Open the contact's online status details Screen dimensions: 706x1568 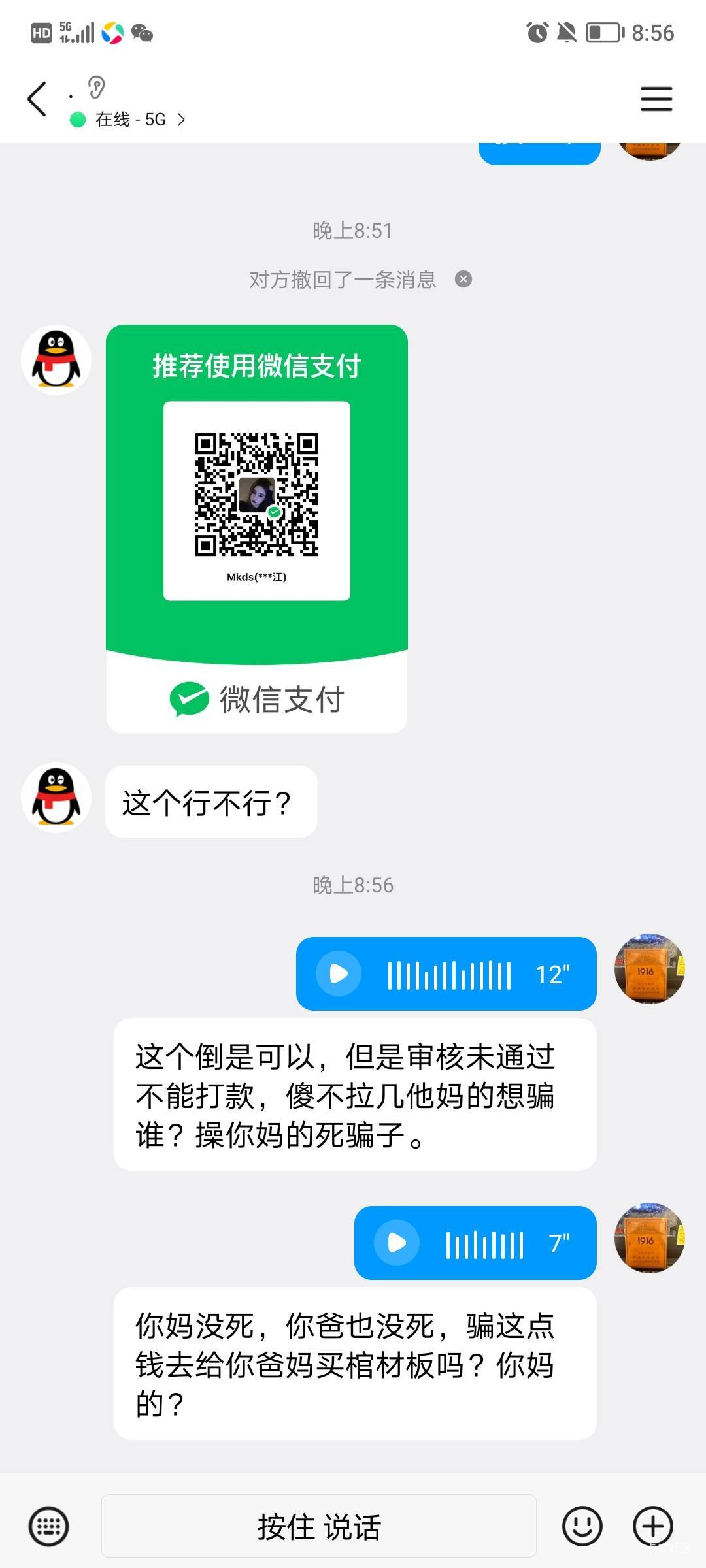(129, 120)
